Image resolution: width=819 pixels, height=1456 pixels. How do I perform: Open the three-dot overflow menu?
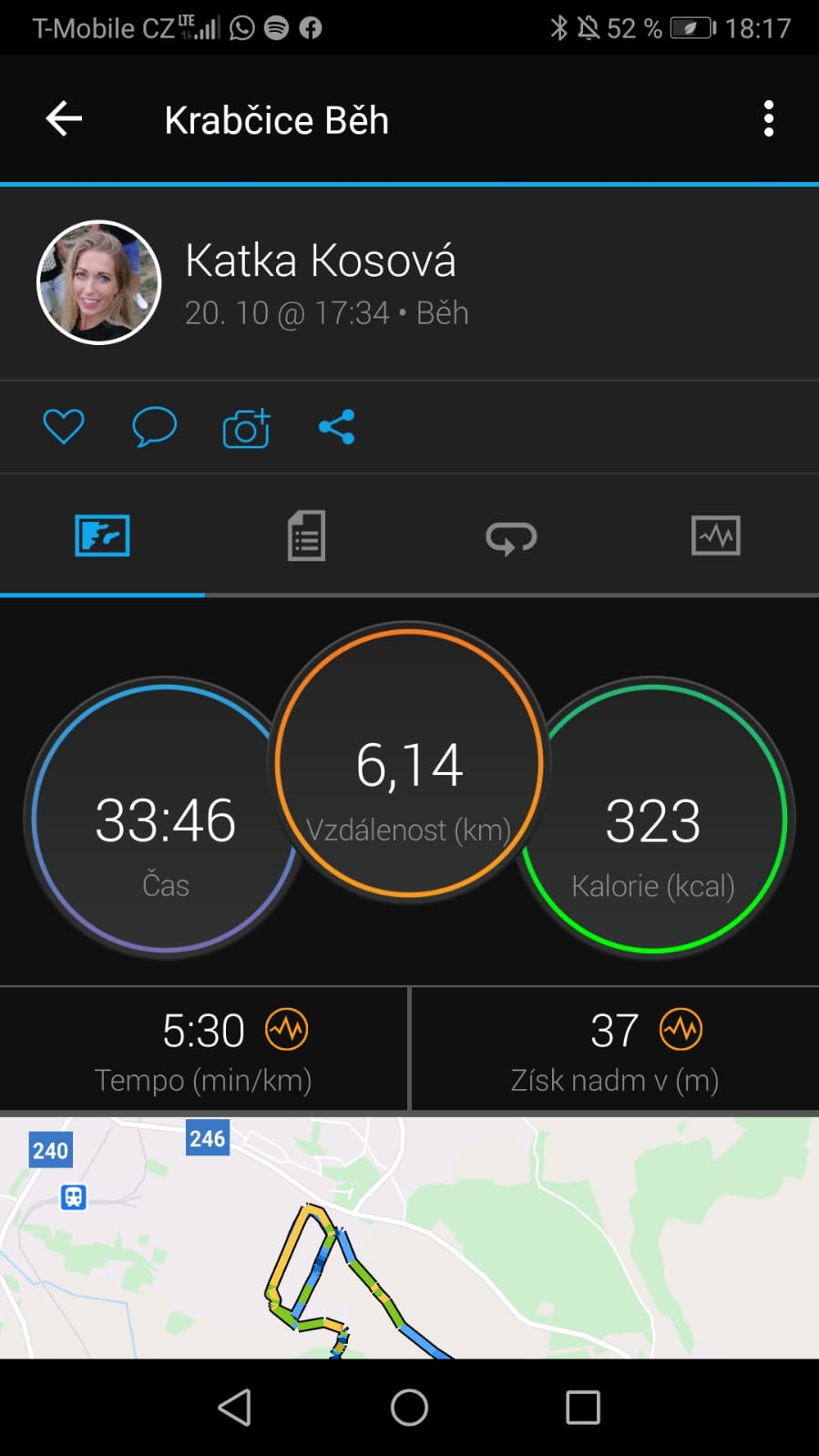769,119
